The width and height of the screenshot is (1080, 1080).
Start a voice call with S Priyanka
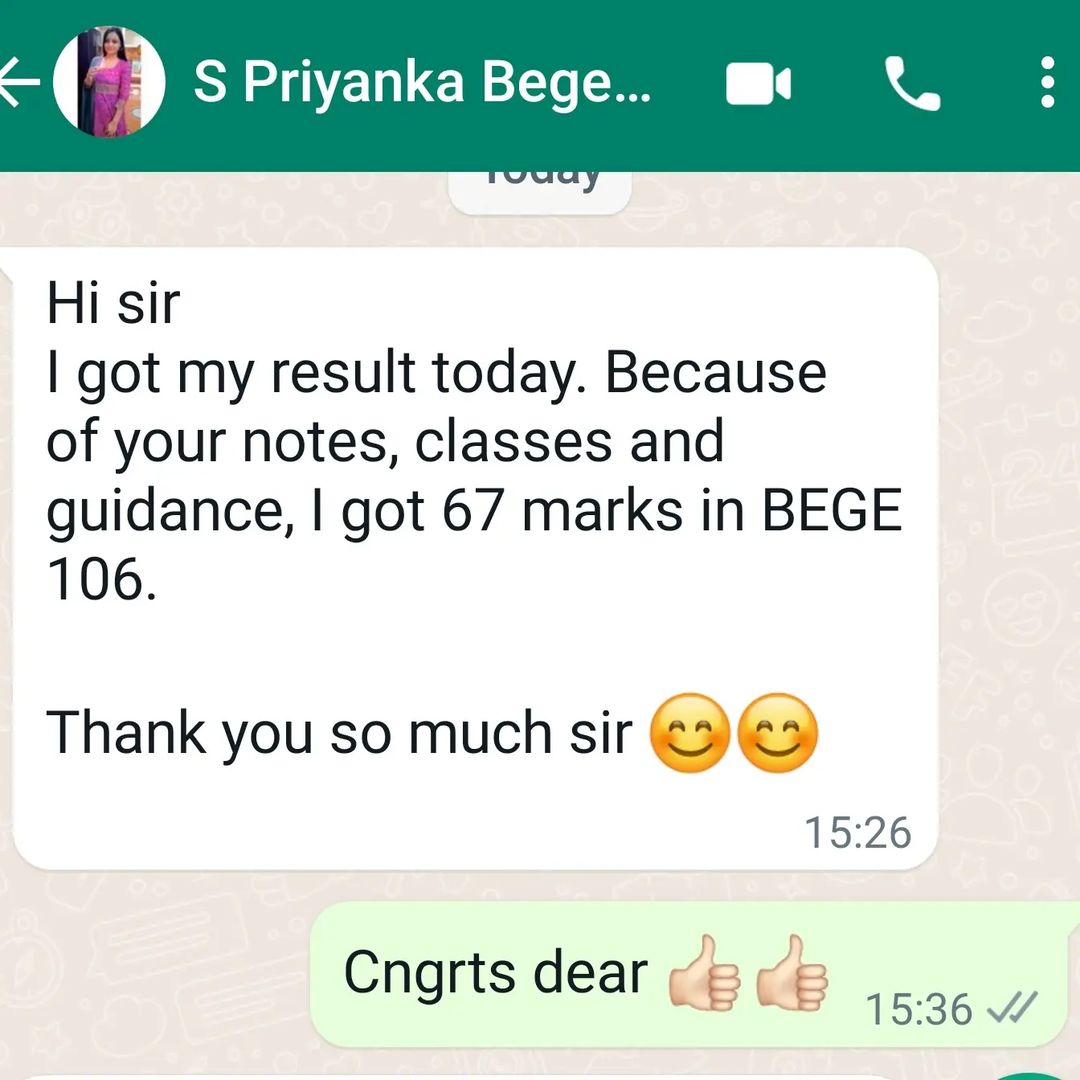[912, 84]
